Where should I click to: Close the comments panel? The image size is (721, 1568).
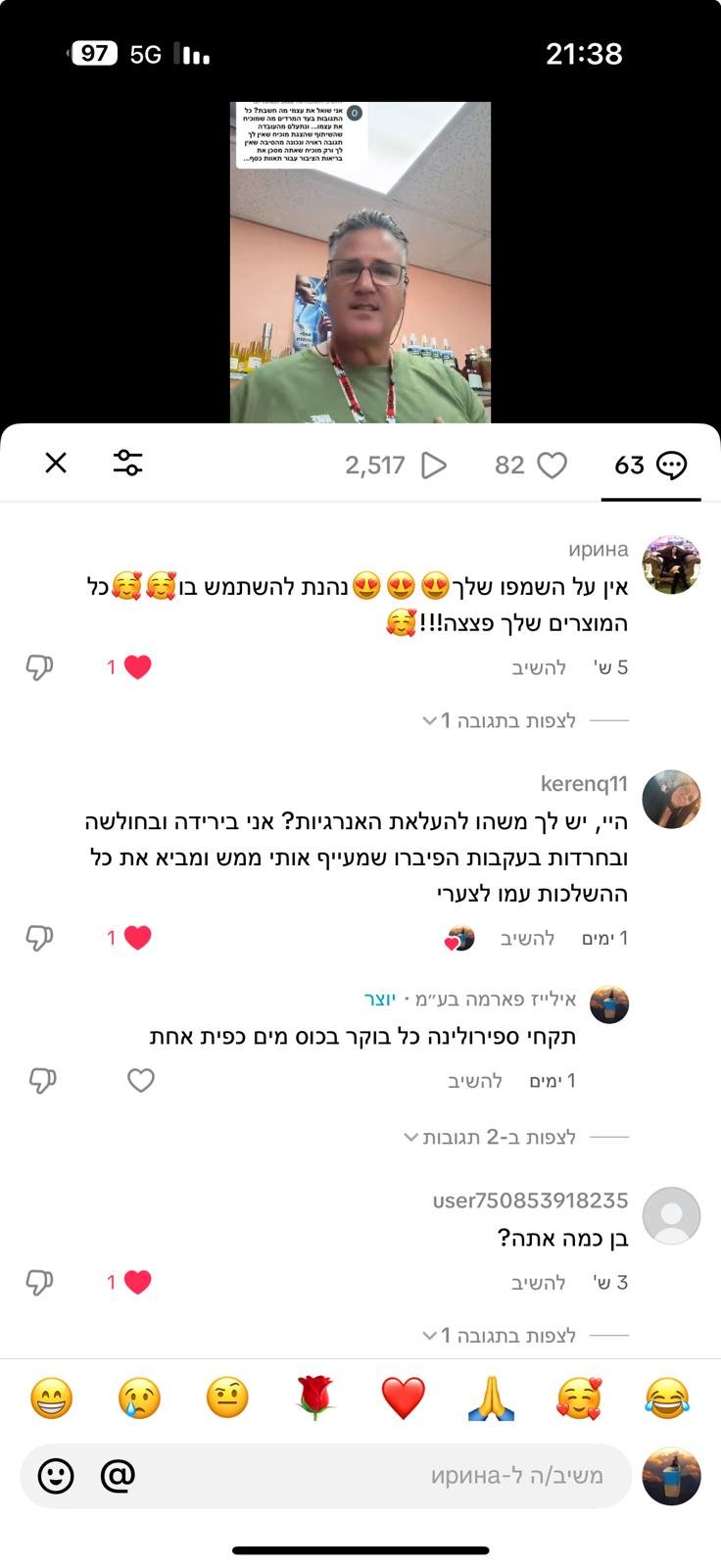tap(56, 464)
